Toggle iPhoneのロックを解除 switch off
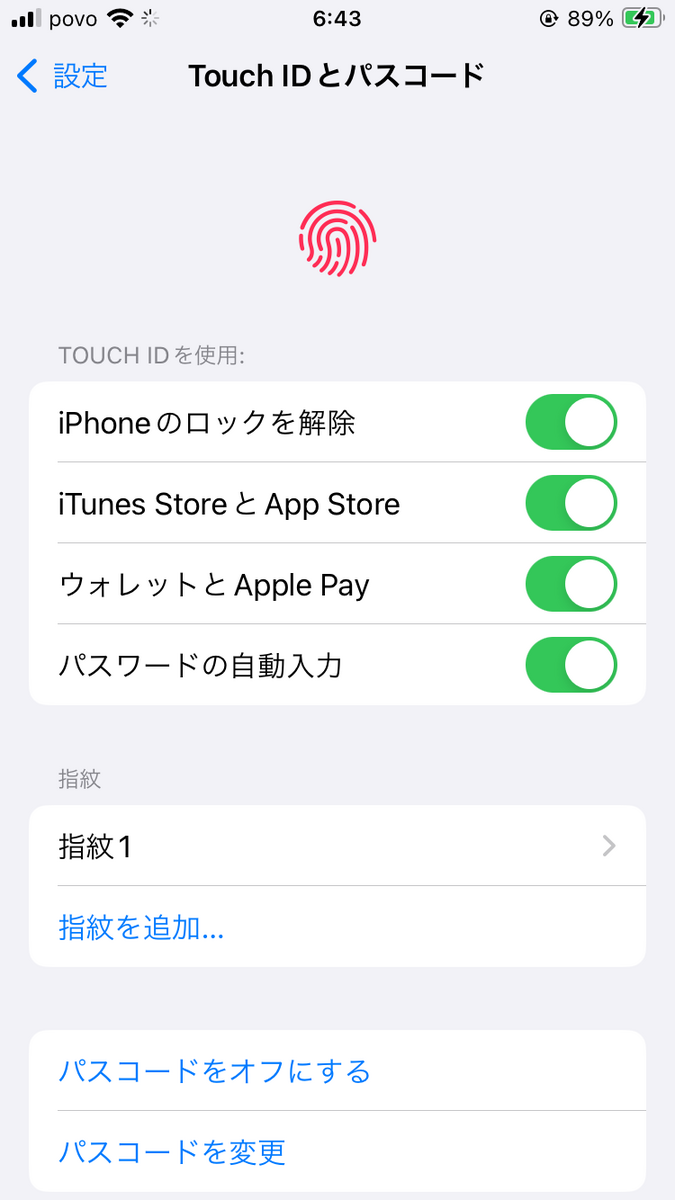Viewport: 675px width, 1200px height. pyautogui.click(x=571, y=422)
